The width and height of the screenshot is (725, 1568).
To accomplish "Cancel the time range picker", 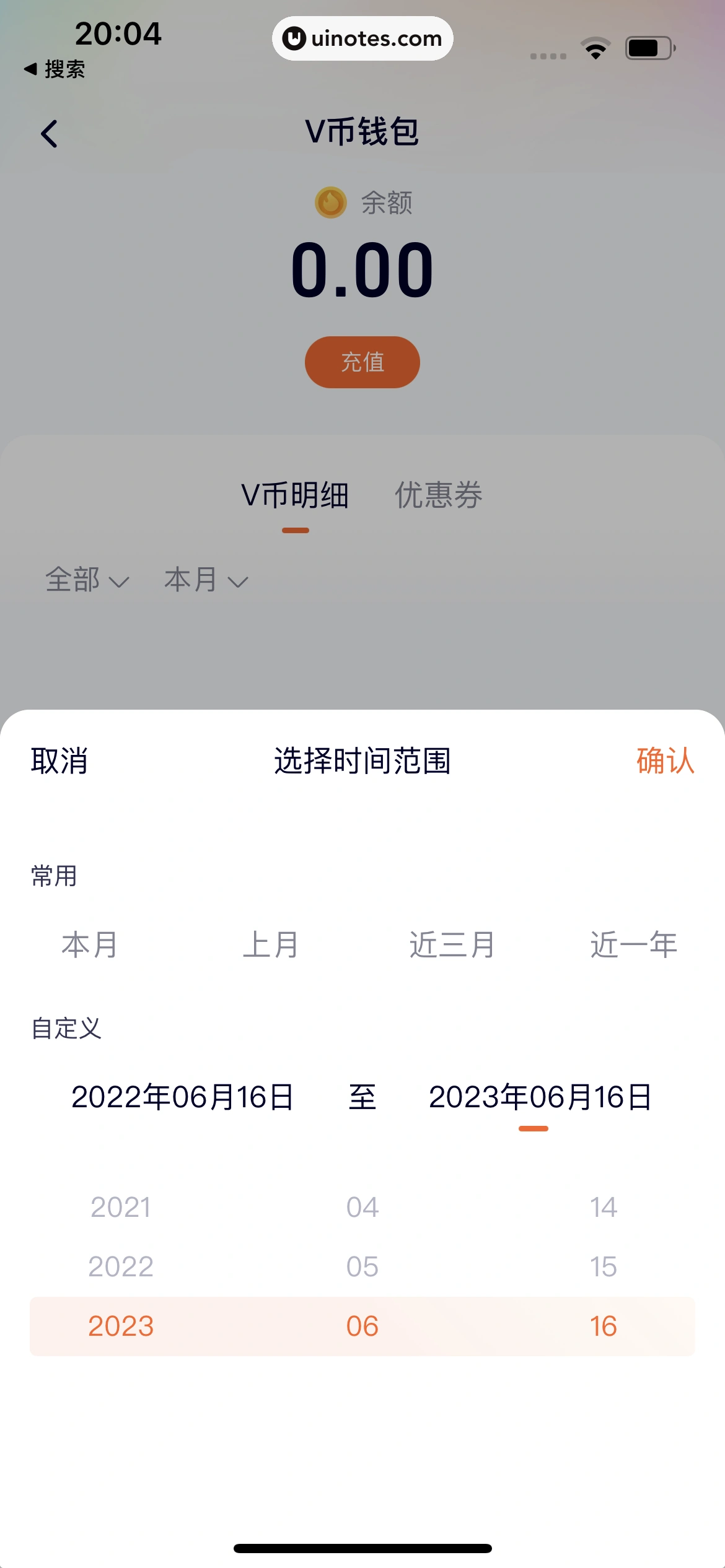I will 59,760.
